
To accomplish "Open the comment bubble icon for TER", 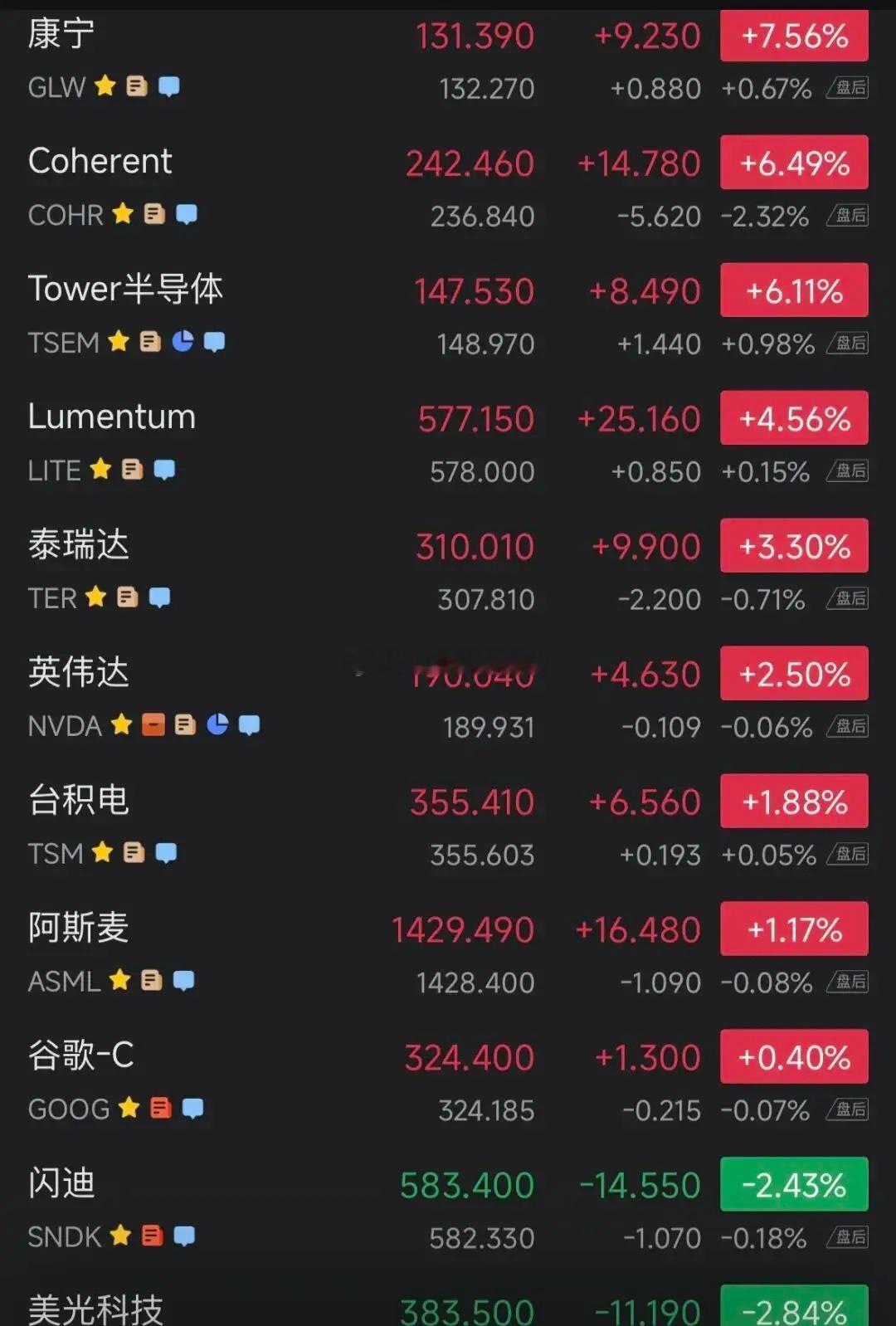I will point(159,597).
